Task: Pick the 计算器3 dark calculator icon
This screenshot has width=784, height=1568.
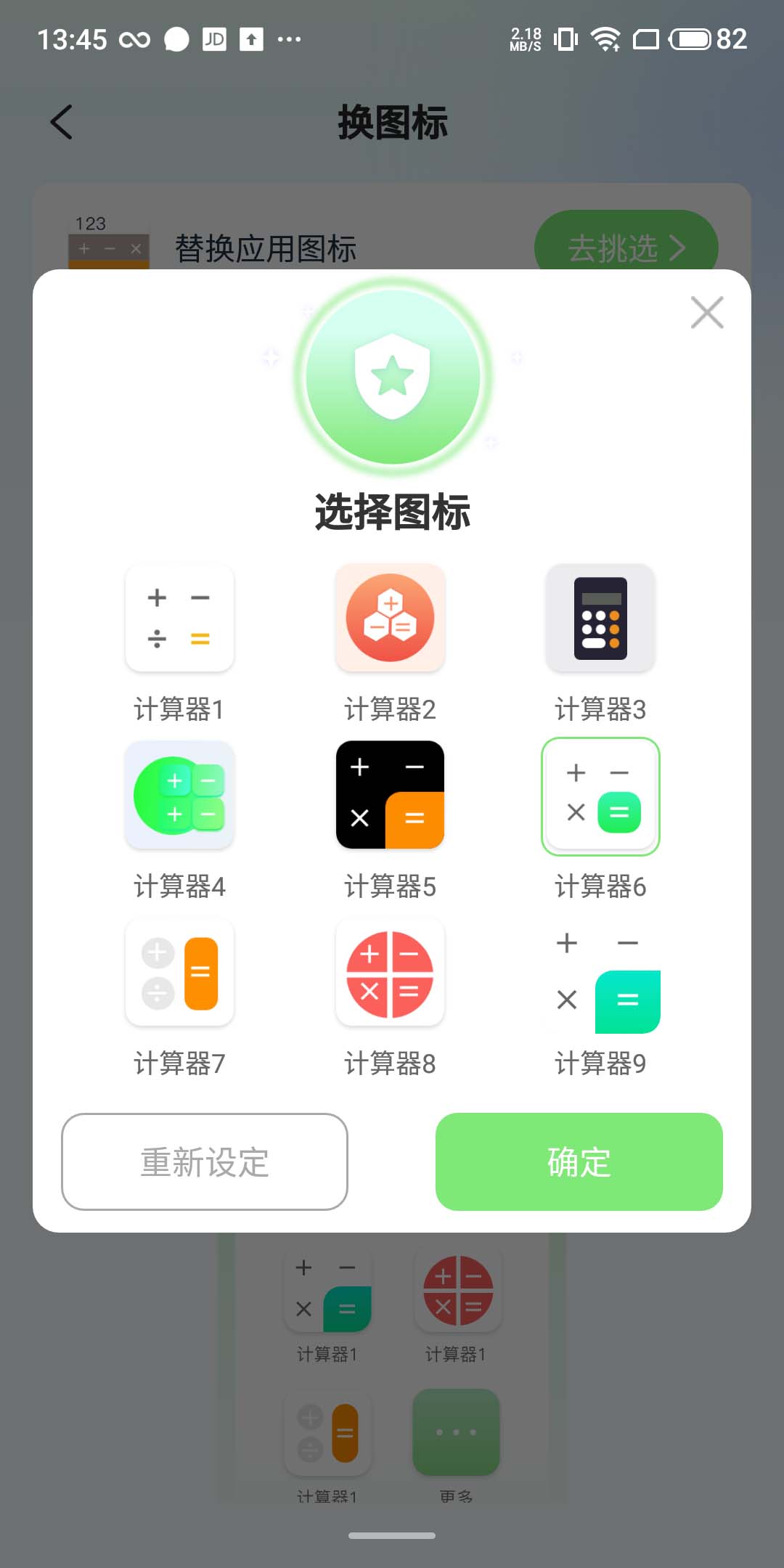Action: point(600,618)
